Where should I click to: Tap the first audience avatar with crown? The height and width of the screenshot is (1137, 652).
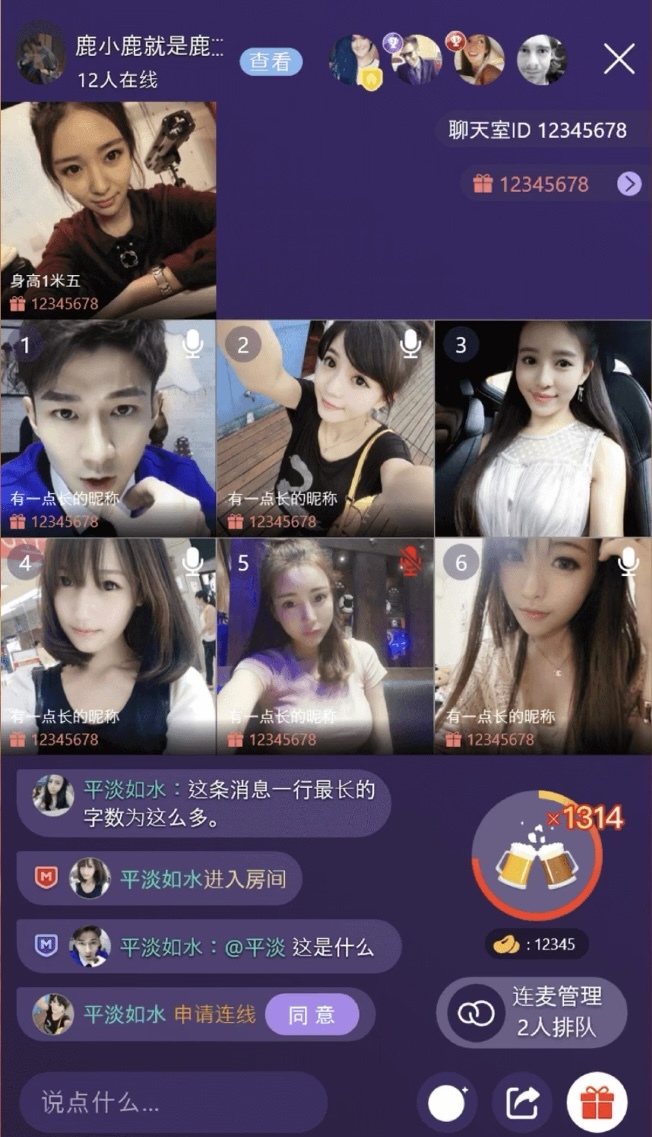click(x=354, y=59)
